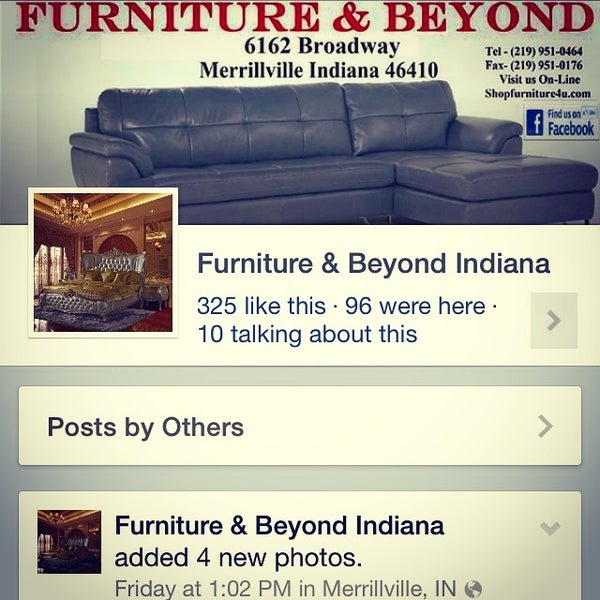
Task: Open the author name on the photos post
Action: 279,526
